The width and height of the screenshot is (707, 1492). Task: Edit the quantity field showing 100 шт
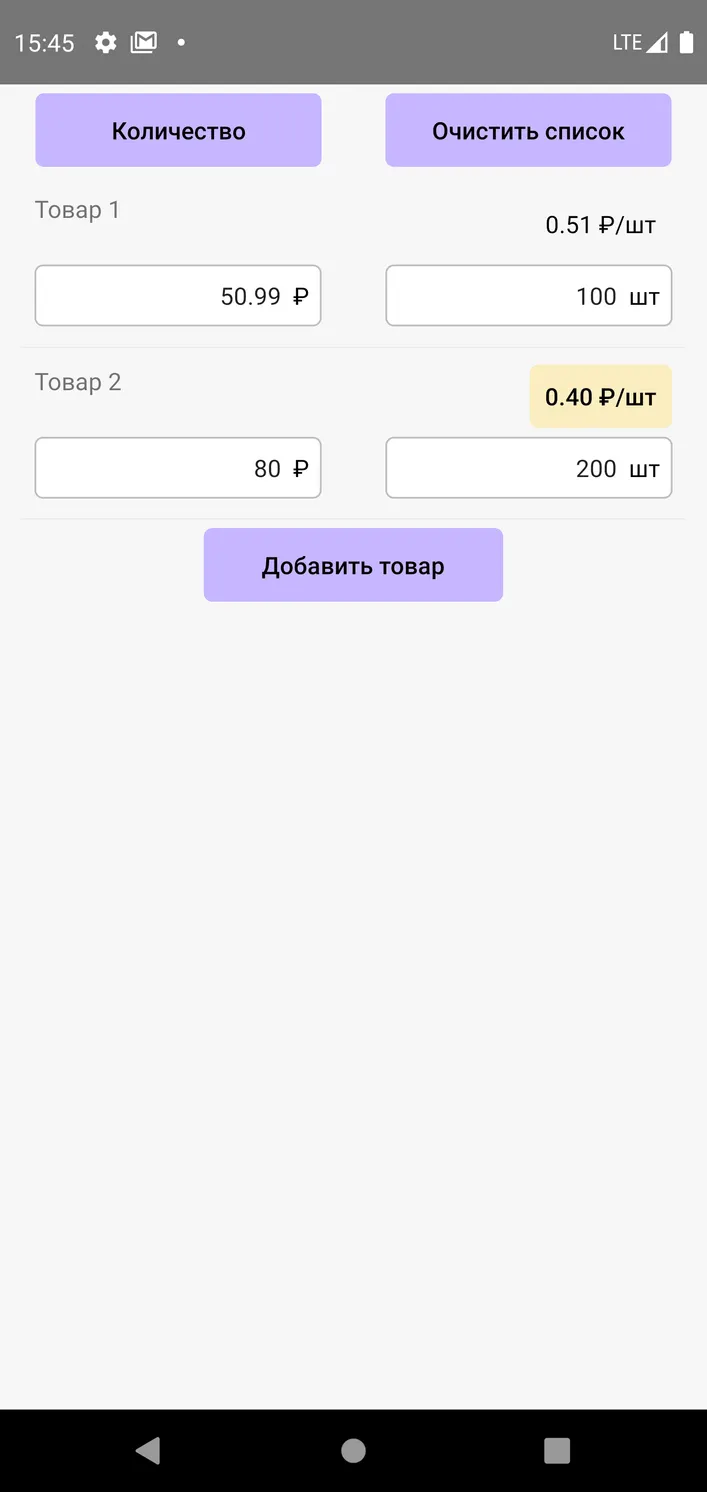(x=528, y=295)
